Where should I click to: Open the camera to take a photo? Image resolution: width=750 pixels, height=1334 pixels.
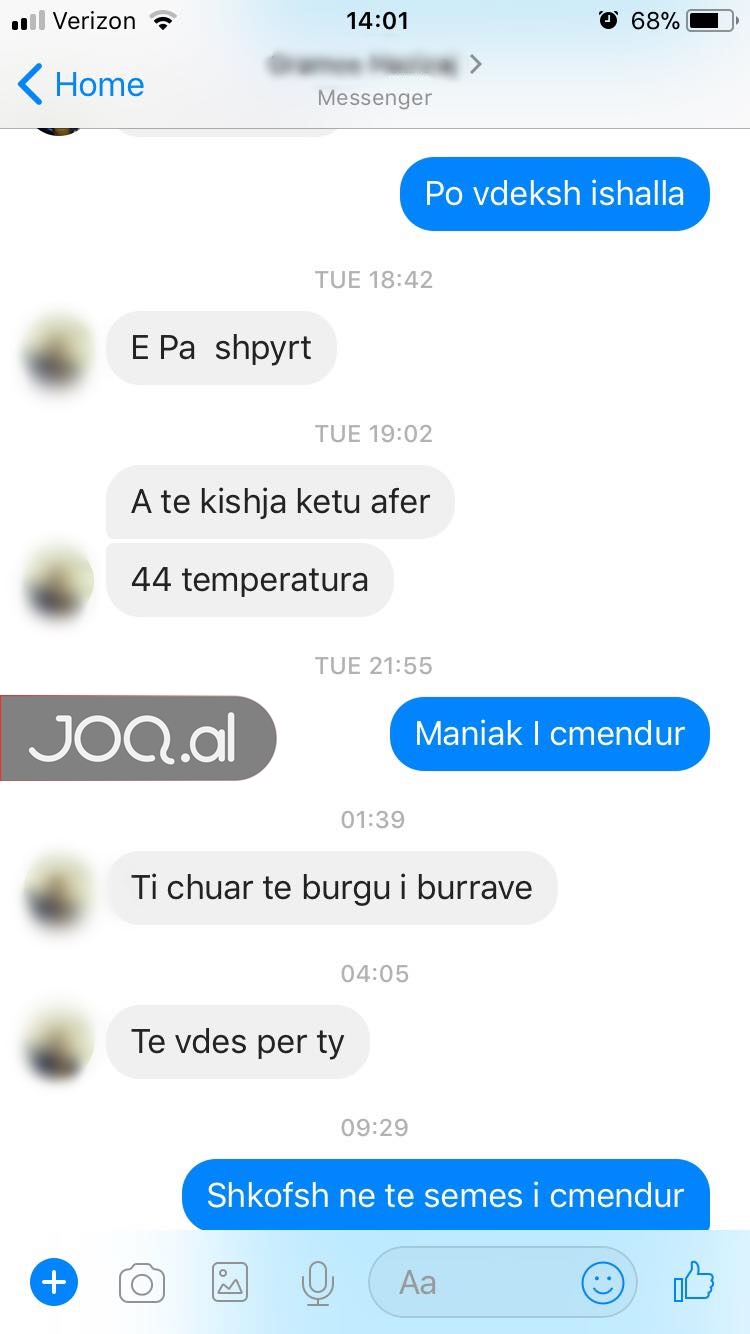(x=141, y=1283)
